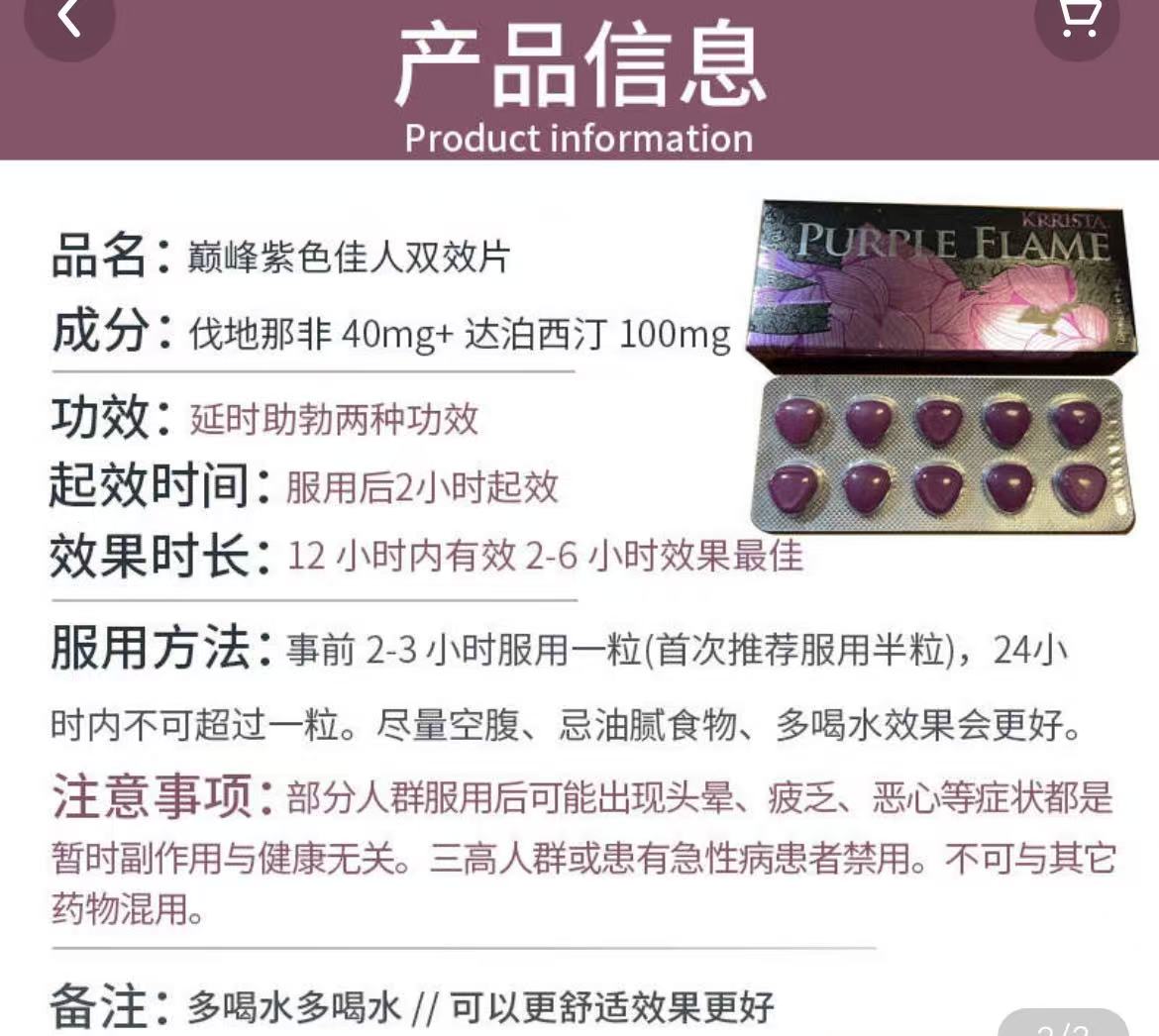
Task: Go back using the top-left arrow
Action: click(69, 18)
